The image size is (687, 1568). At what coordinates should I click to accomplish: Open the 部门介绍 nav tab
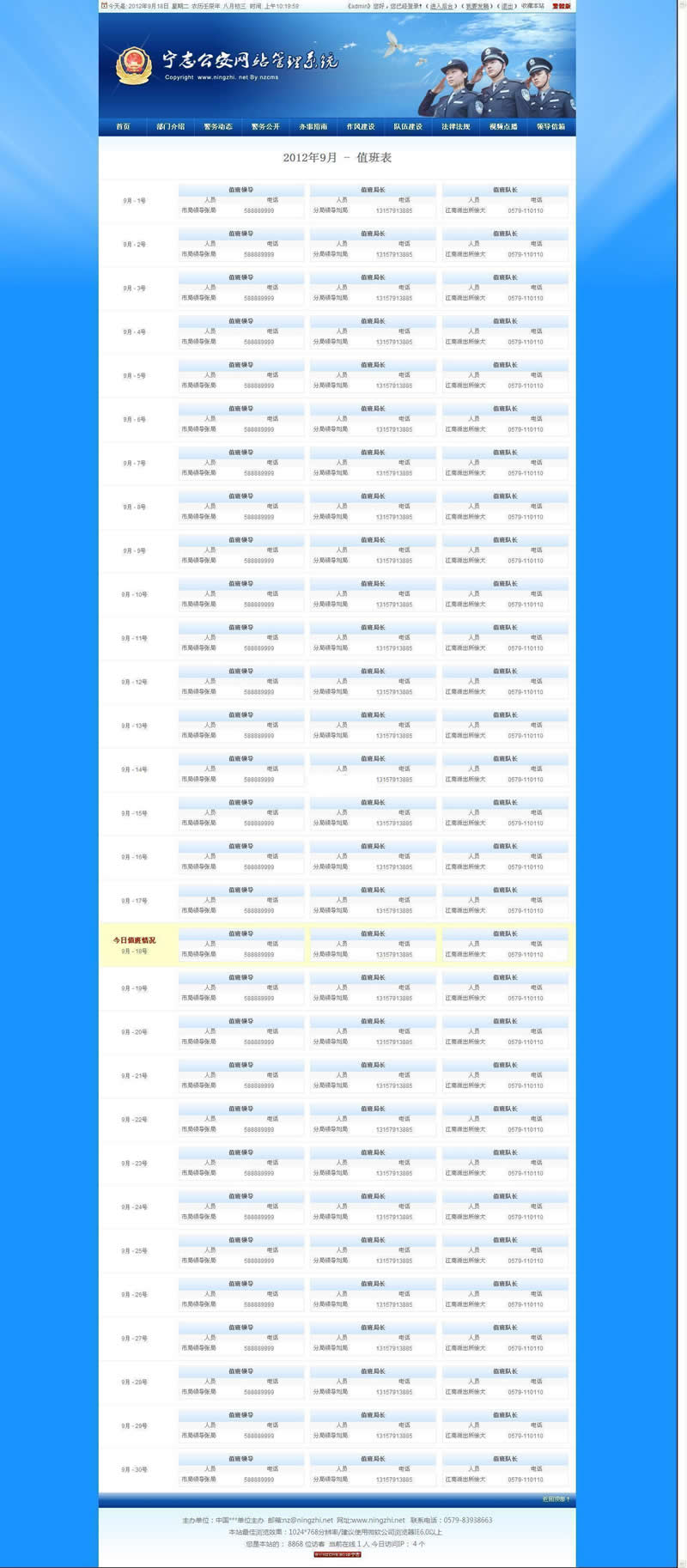point(170,127)
